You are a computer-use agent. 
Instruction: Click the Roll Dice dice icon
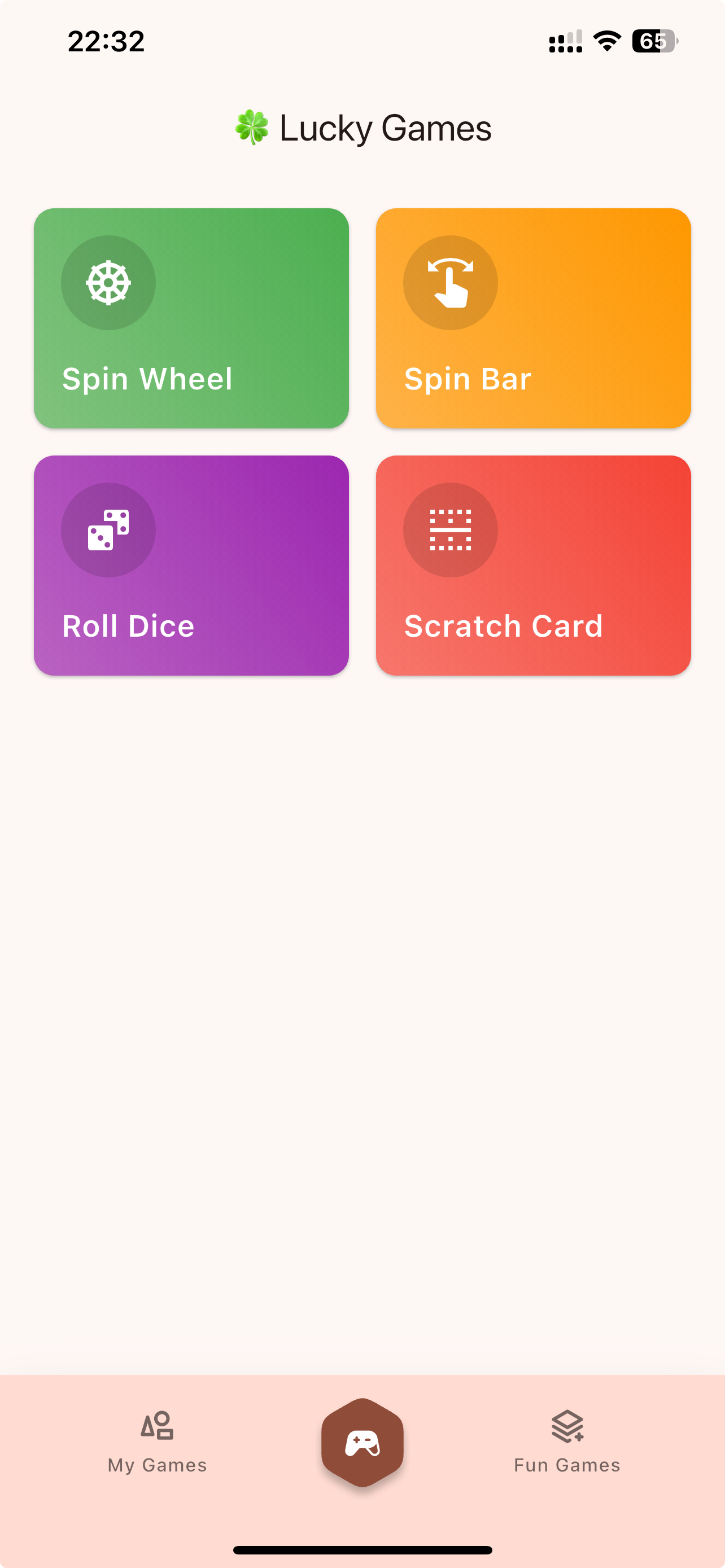click(108, 530)
